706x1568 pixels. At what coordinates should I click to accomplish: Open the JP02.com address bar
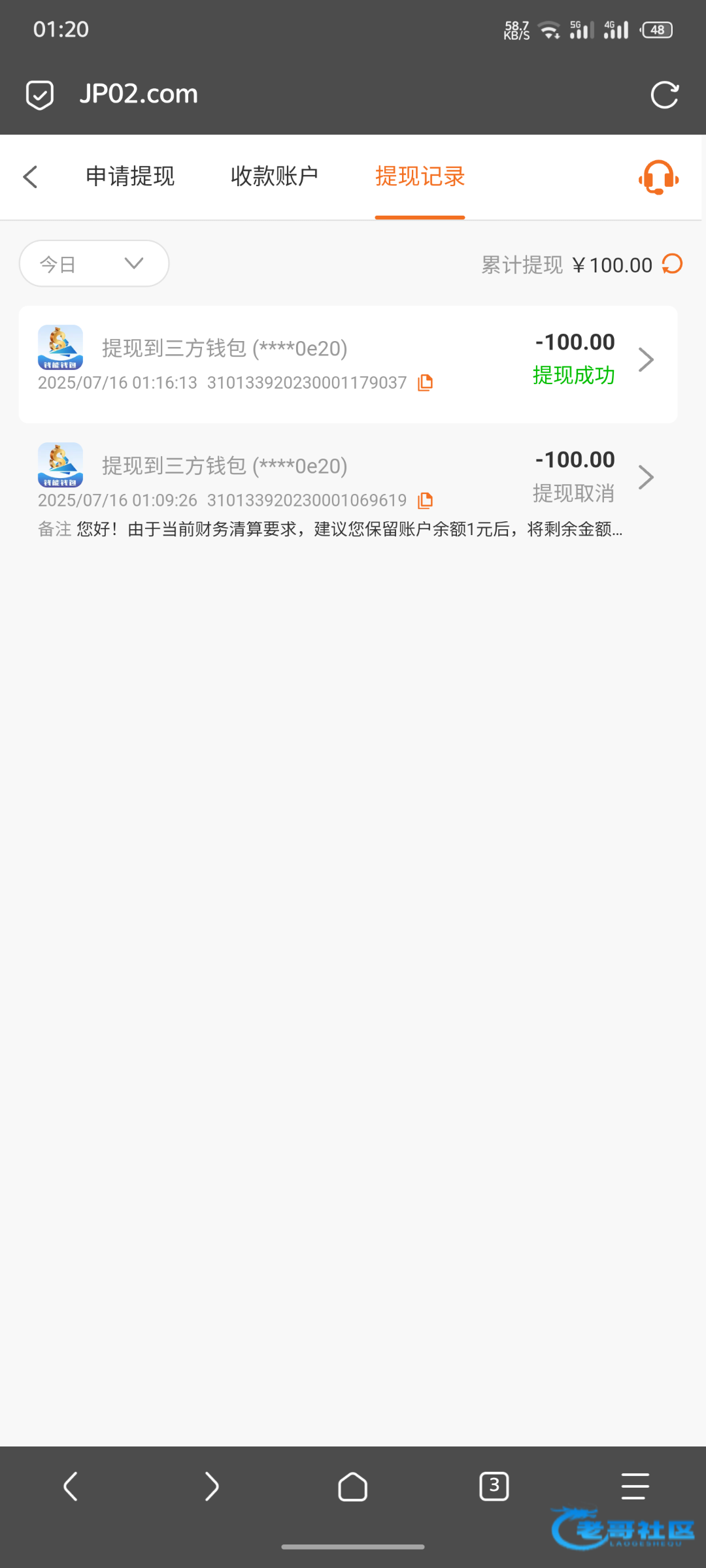(327, 94)
